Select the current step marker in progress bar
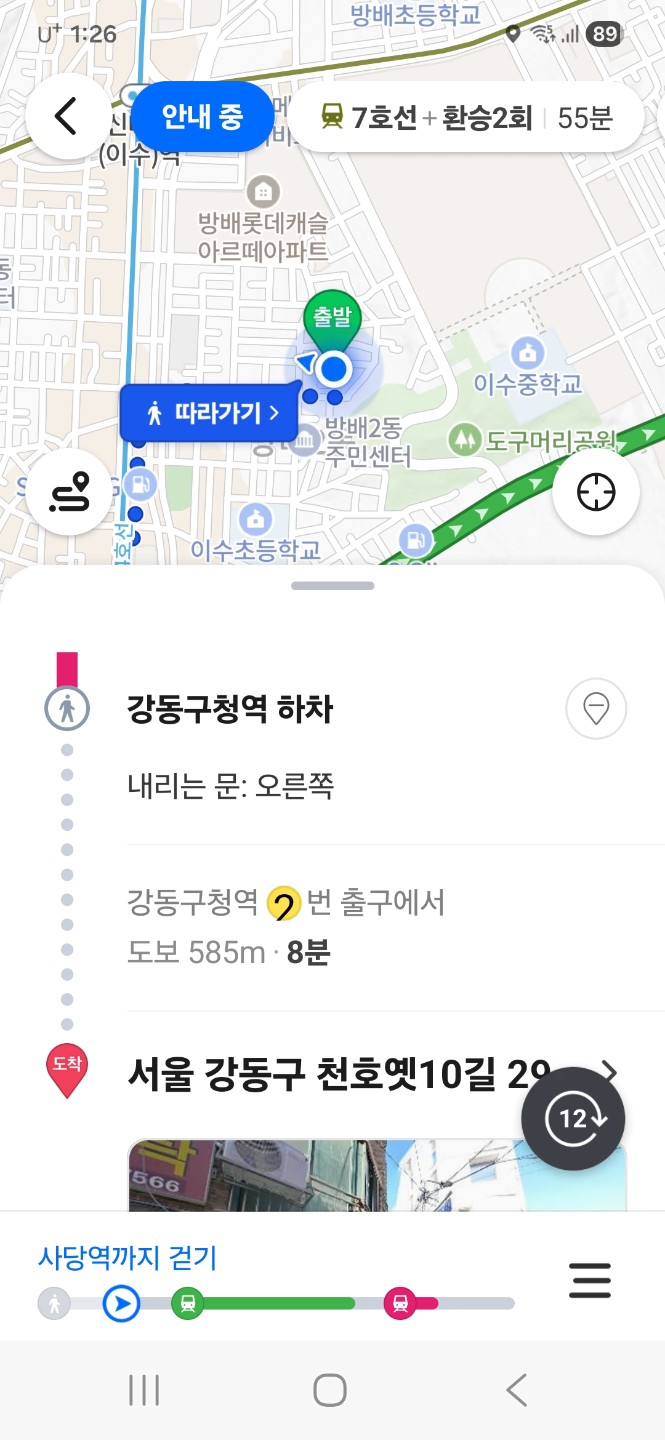The width and height of the screenshot is (665, 1440). point(122,1303)
